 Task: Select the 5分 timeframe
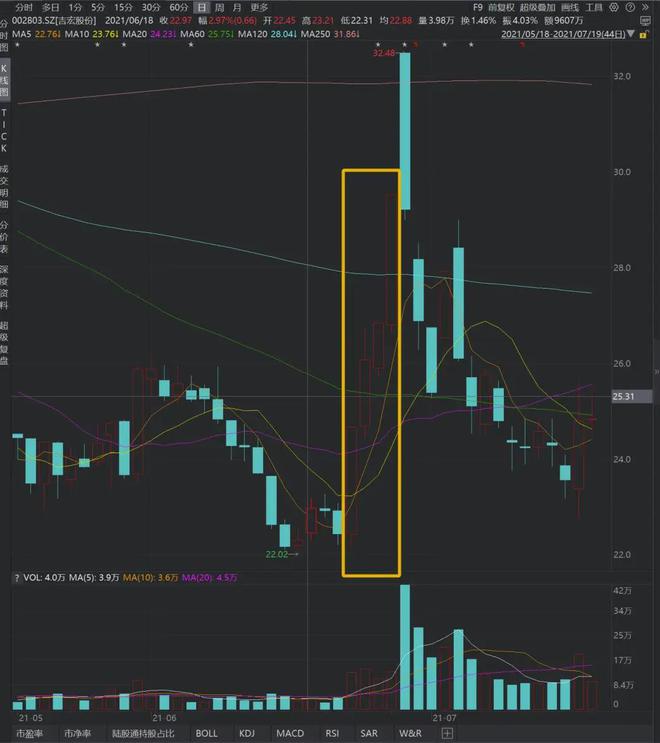click(98, 7)
